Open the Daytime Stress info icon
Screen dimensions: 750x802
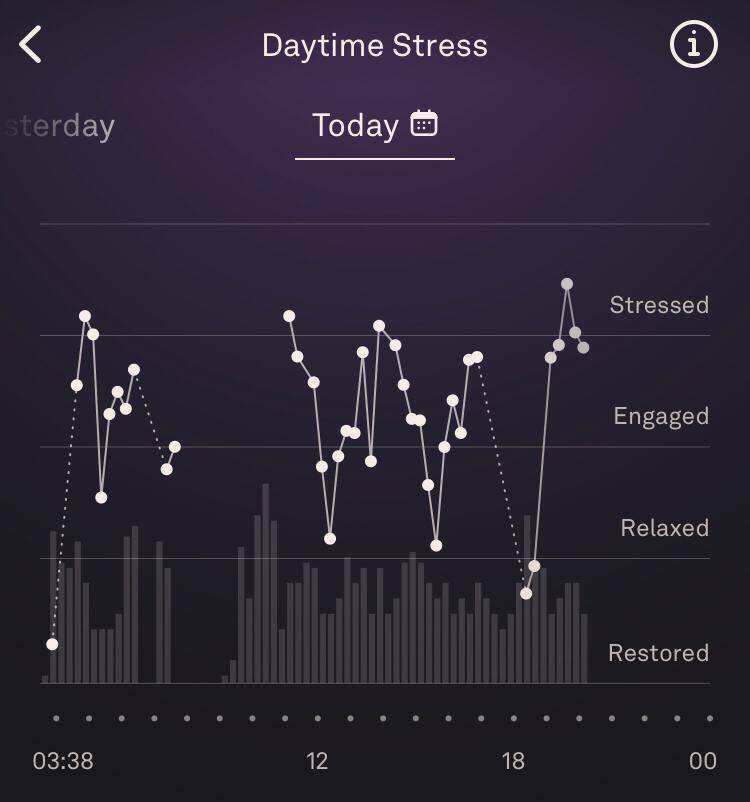[693, 45]
